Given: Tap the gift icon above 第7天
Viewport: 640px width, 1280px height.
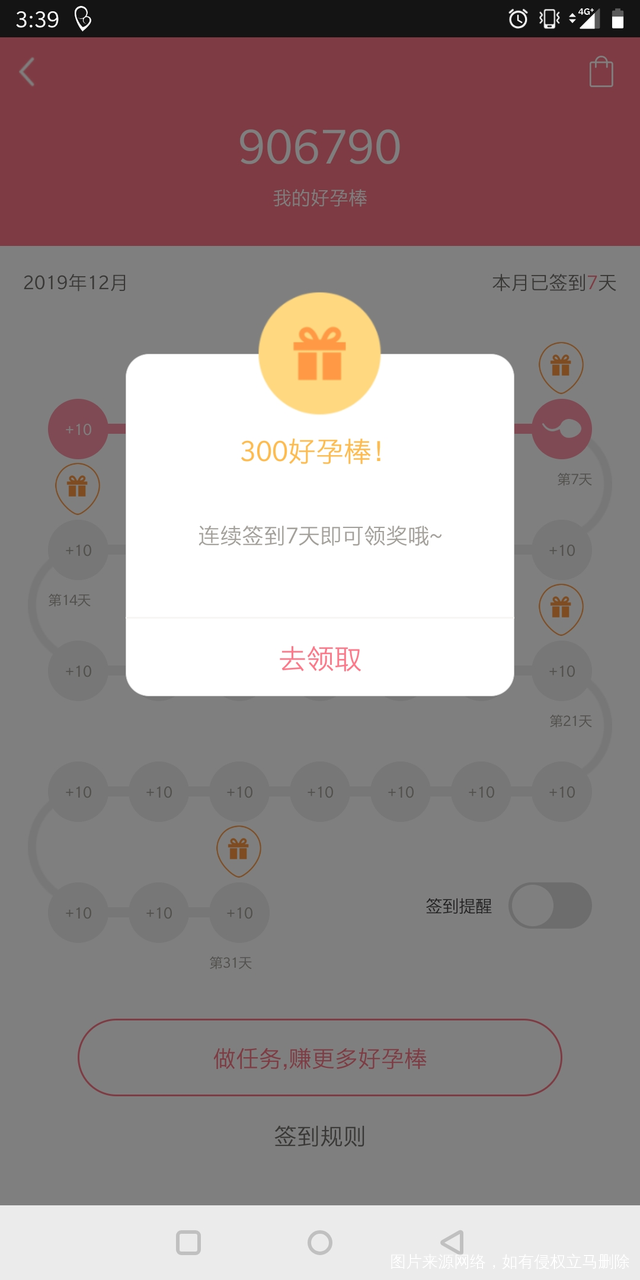Looking at the screenshot, I should click(561, 366).
